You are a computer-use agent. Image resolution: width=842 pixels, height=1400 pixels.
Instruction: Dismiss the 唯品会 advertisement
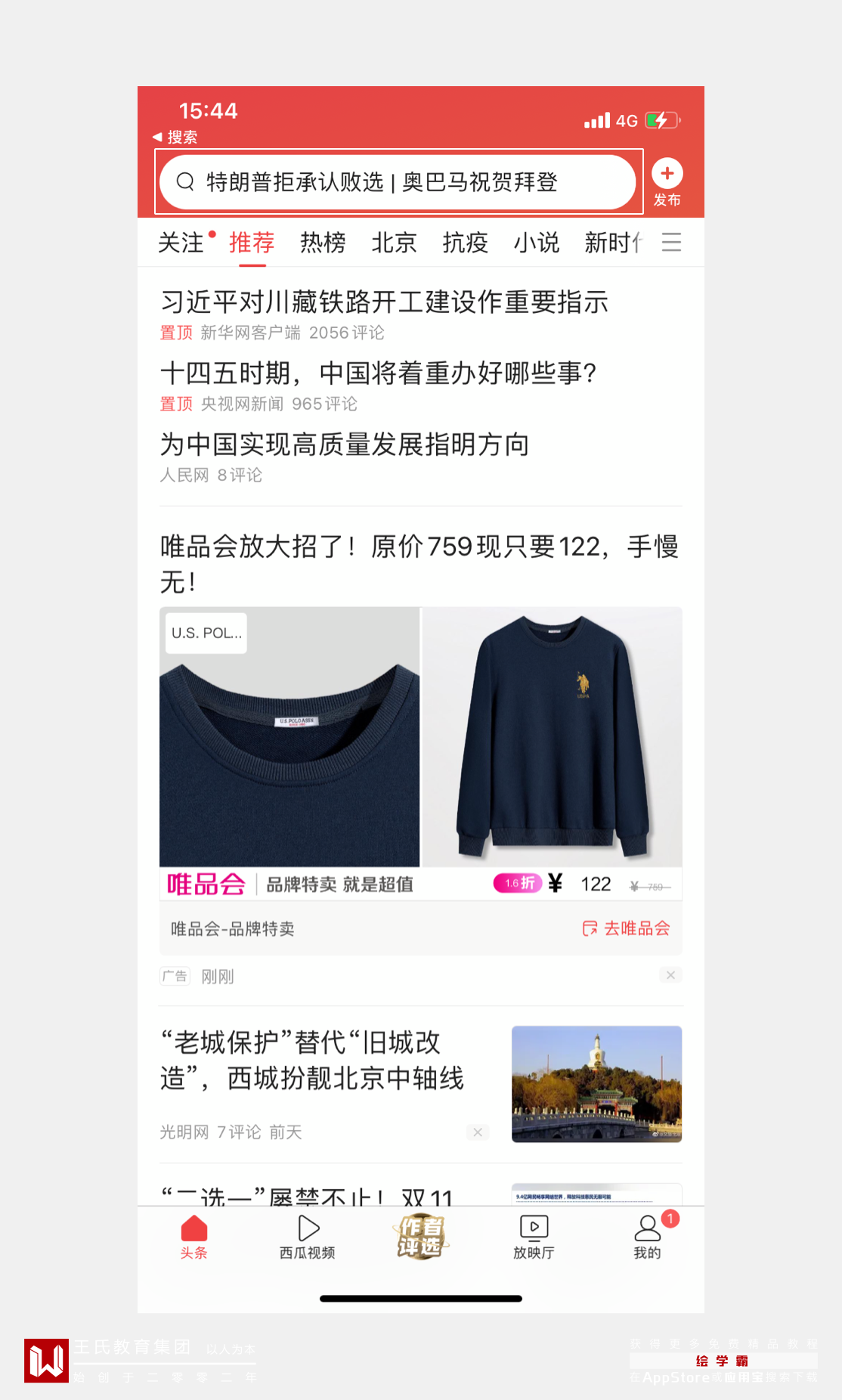point(670,975)
